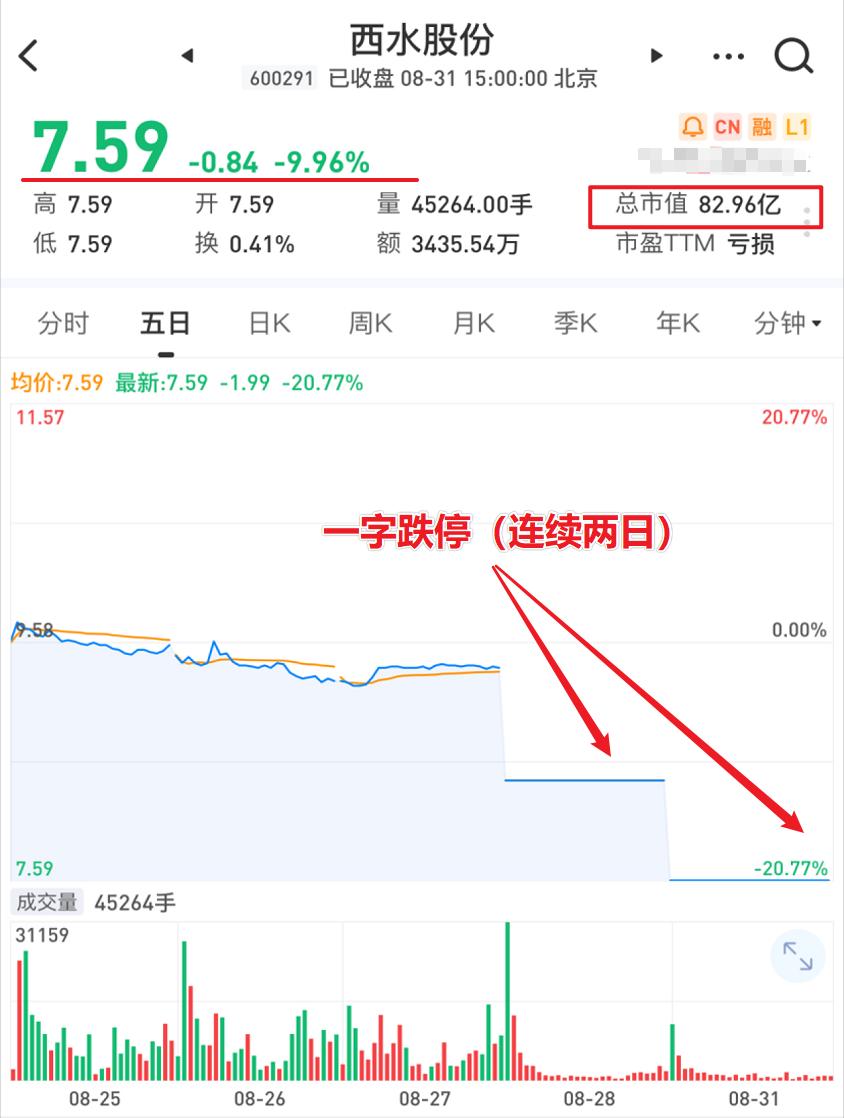Click the L1 quote level badge

coord(798,127)
